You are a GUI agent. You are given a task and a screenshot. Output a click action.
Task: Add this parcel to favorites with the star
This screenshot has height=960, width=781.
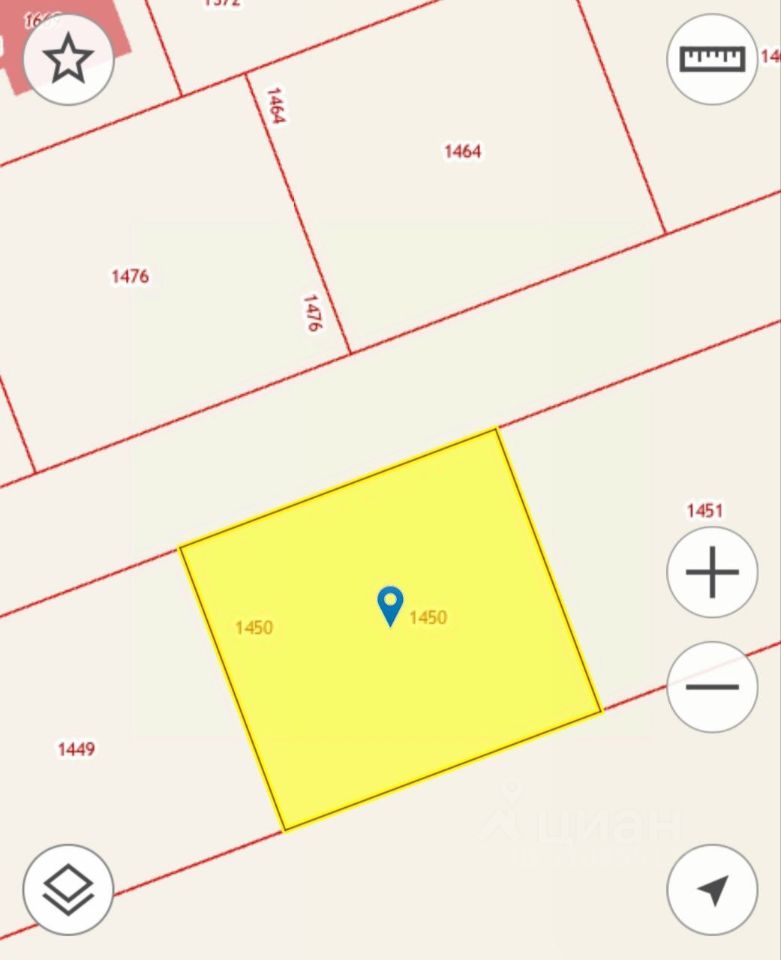click(68, 60)
